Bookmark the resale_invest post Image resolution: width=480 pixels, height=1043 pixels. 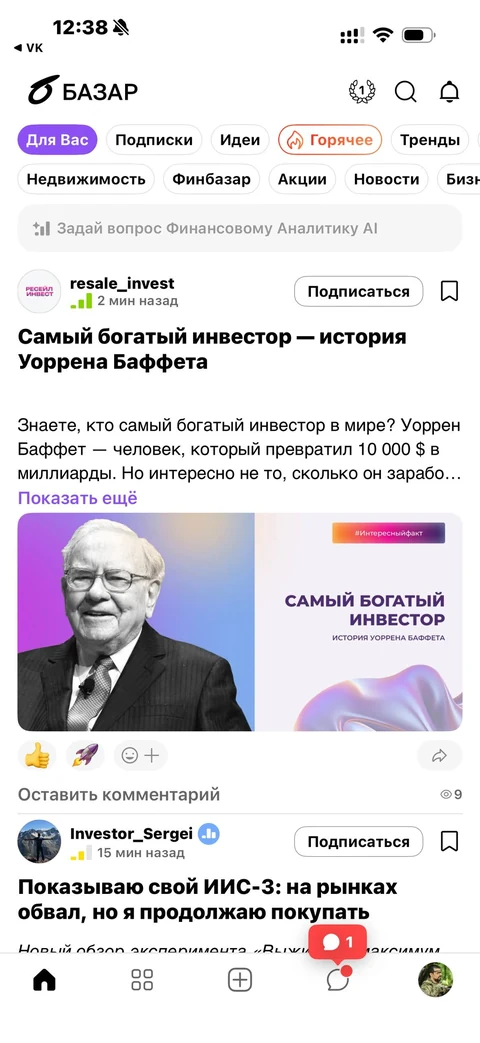[449, 291]
